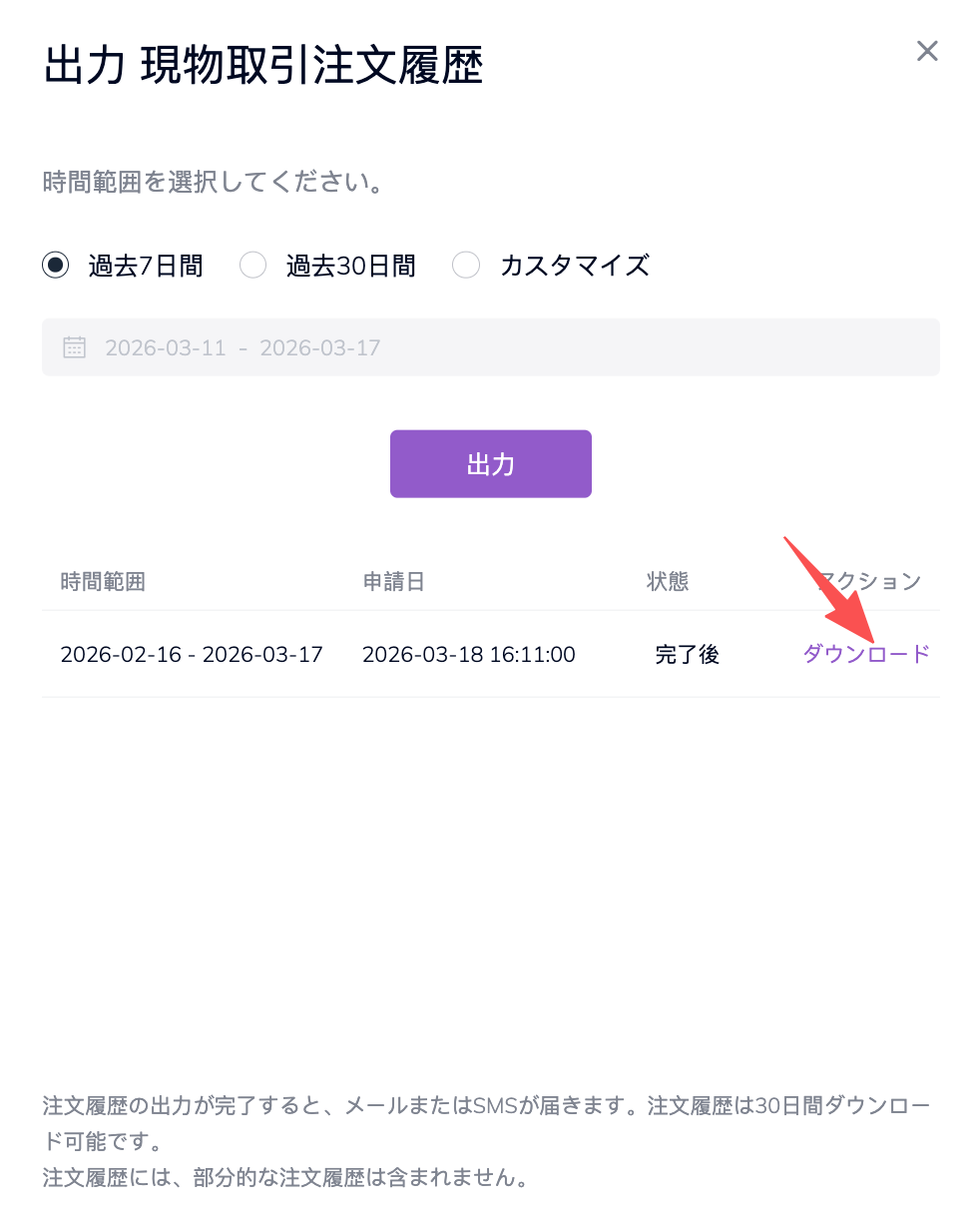Select the 過去30日間 radio option
The height and width of the screenshot is (1214, 980).
point(253,266)
